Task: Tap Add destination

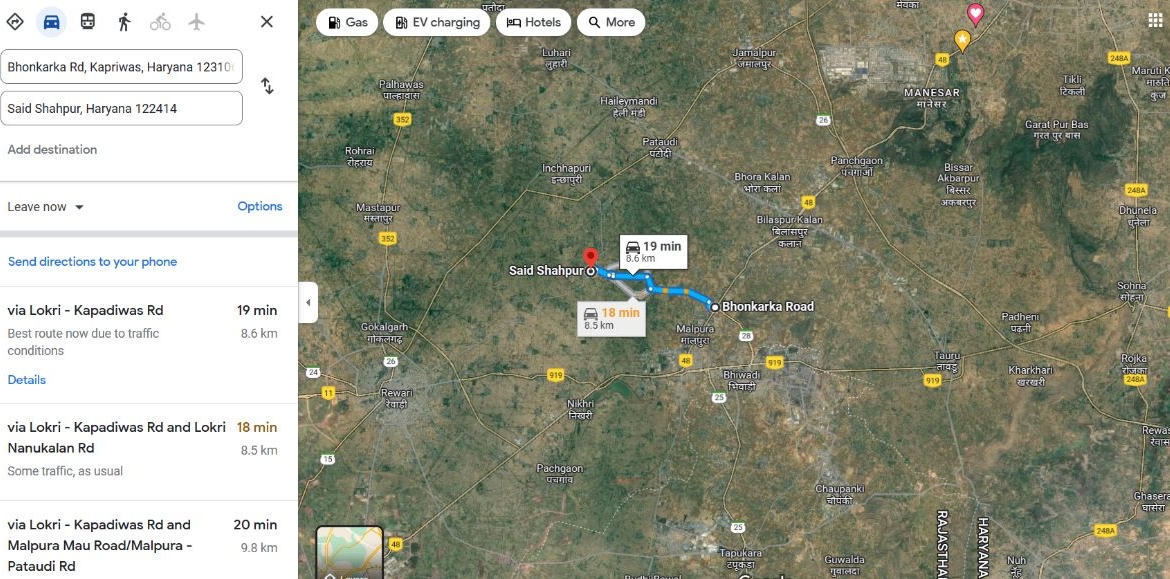Action: [52, 149]
